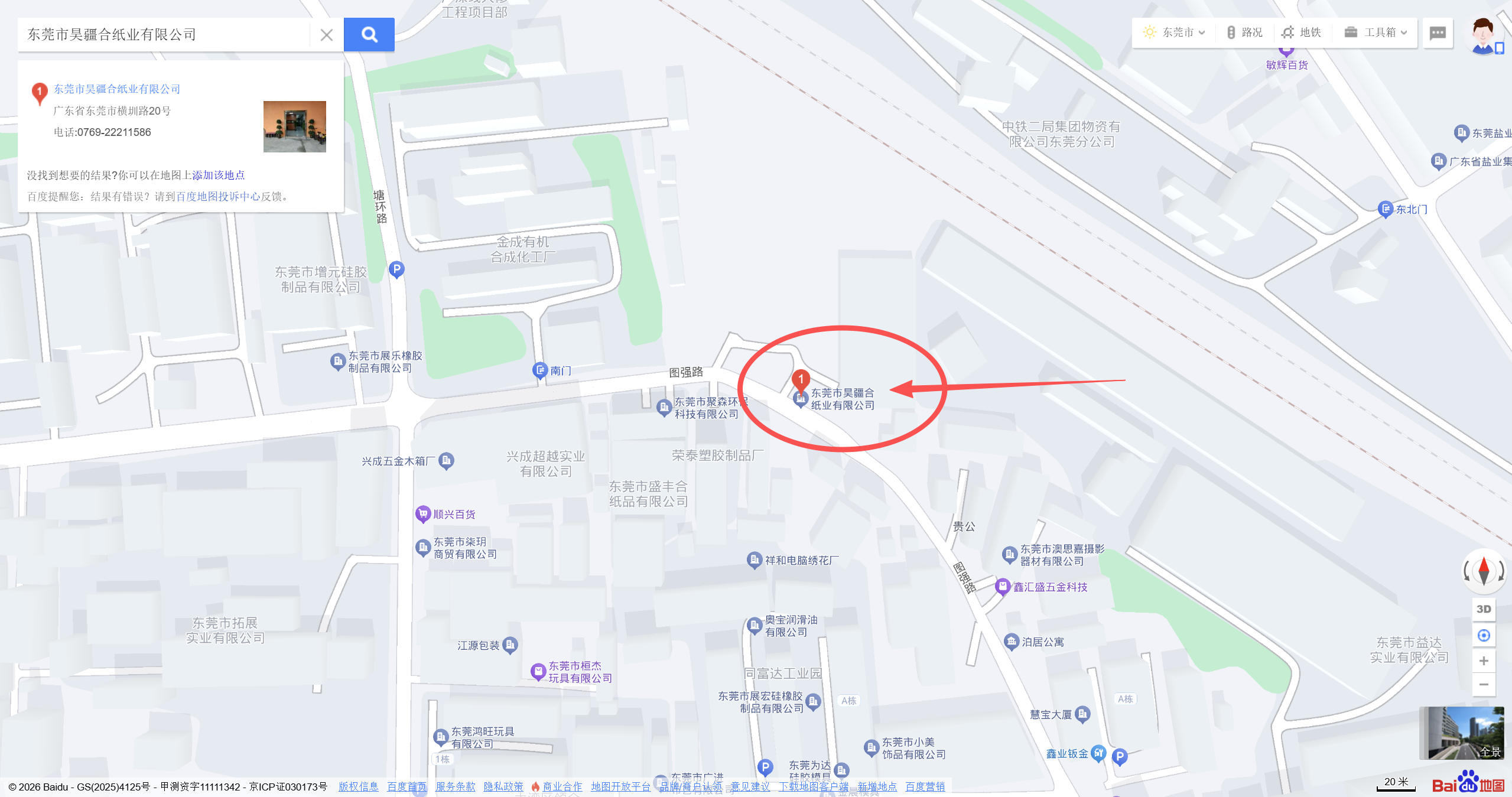Expand the 工具箱 toolbox menu

coord(1376,32)
